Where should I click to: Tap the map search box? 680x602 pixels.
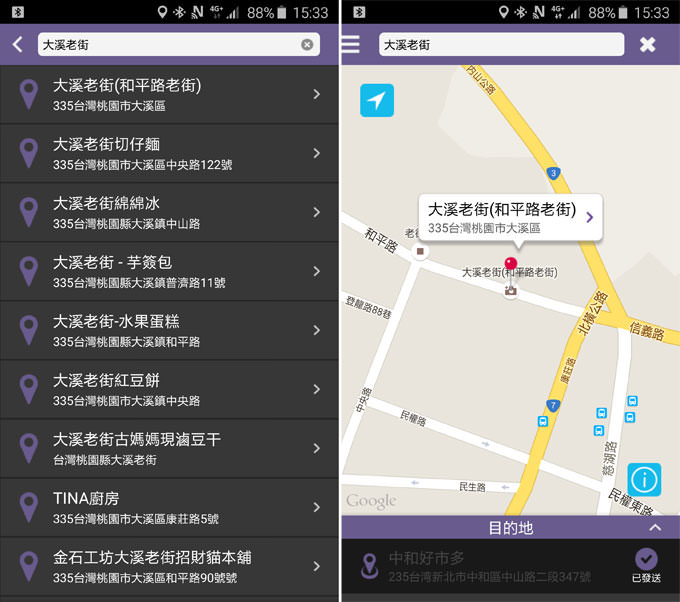click(500, 45)
